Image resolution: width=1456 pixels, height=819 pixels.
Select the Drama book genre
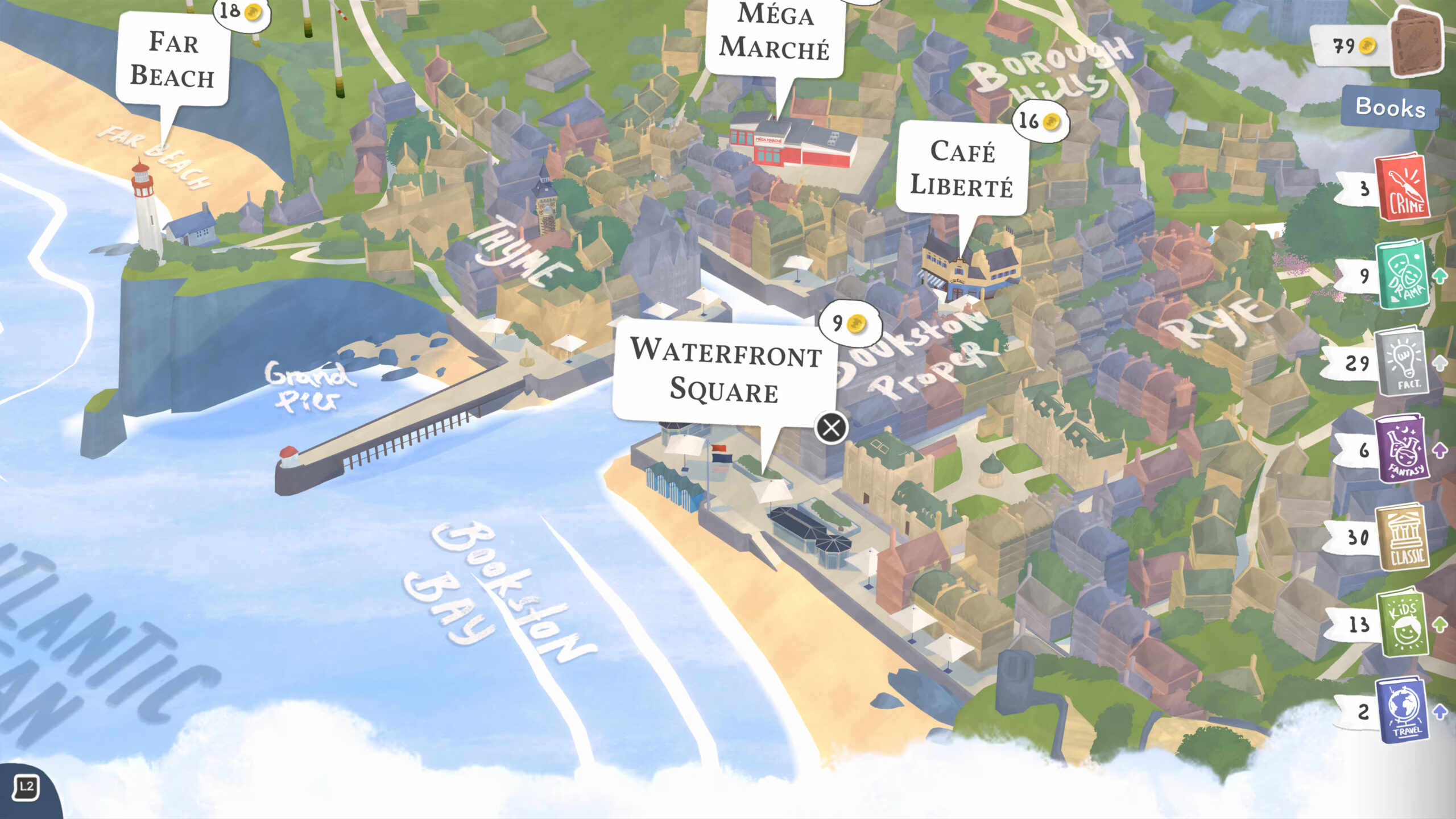(x=1404, y=275)
